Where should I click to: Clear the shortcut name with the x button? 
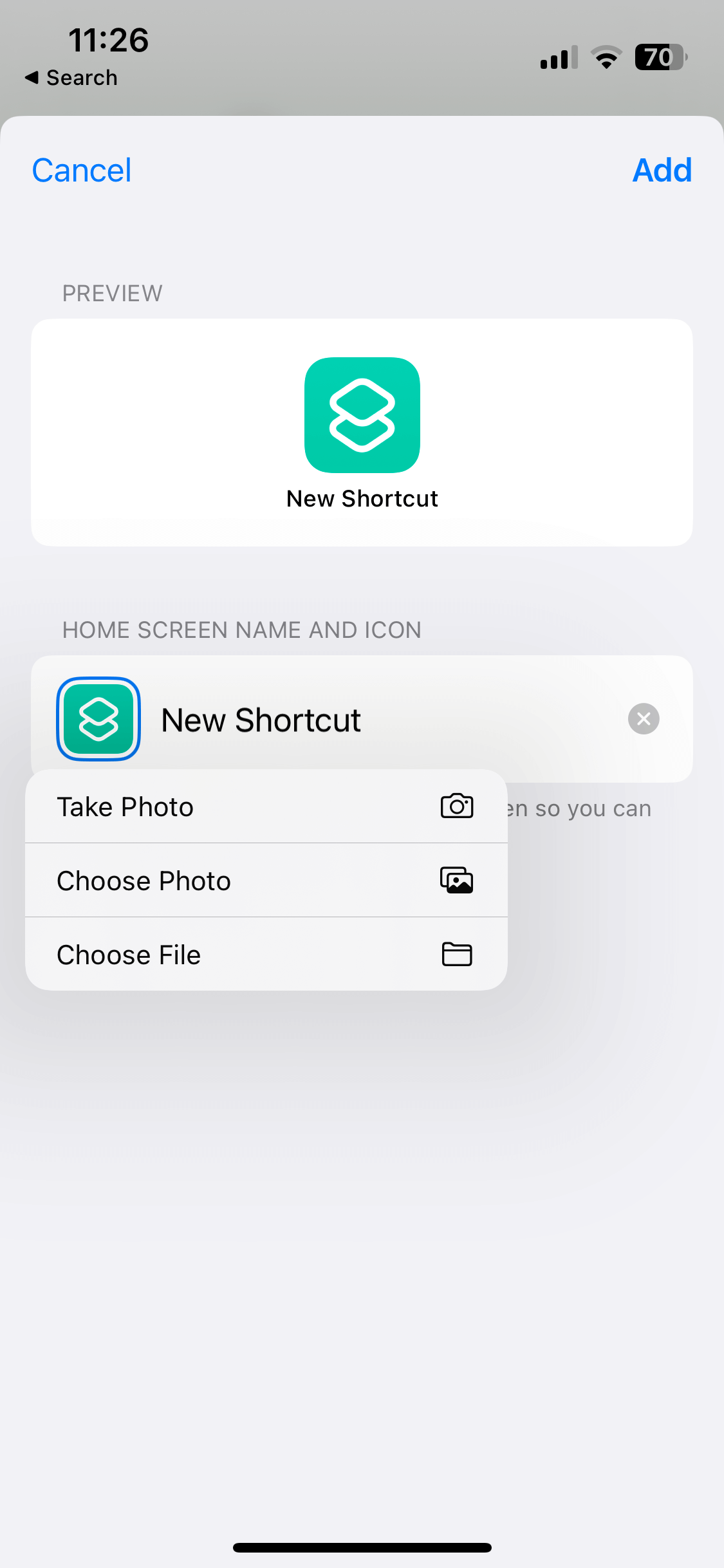(643, 719)
